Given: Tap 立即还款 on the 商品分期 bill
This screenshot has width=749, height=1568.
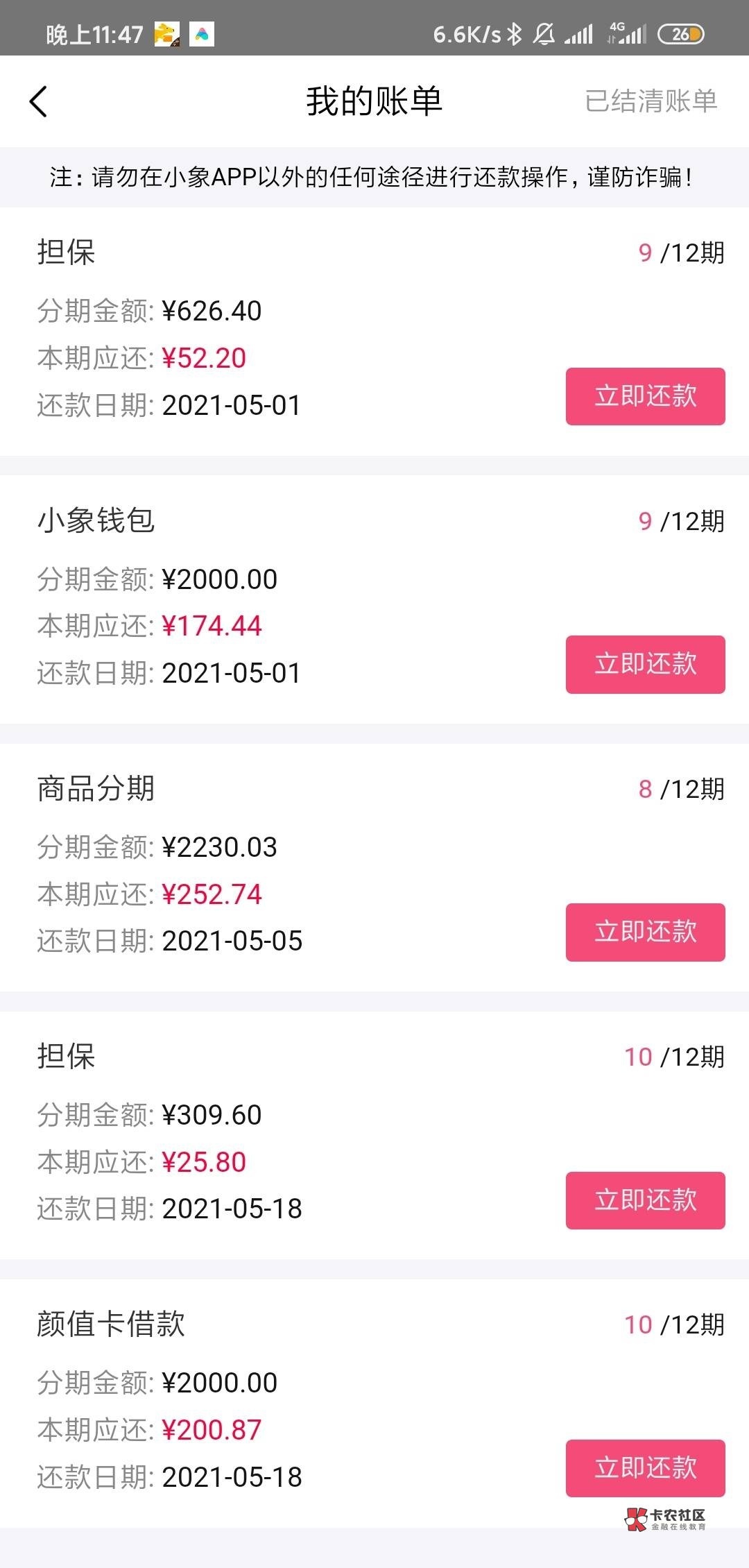Looking at the screenshot, I should 645,932.
